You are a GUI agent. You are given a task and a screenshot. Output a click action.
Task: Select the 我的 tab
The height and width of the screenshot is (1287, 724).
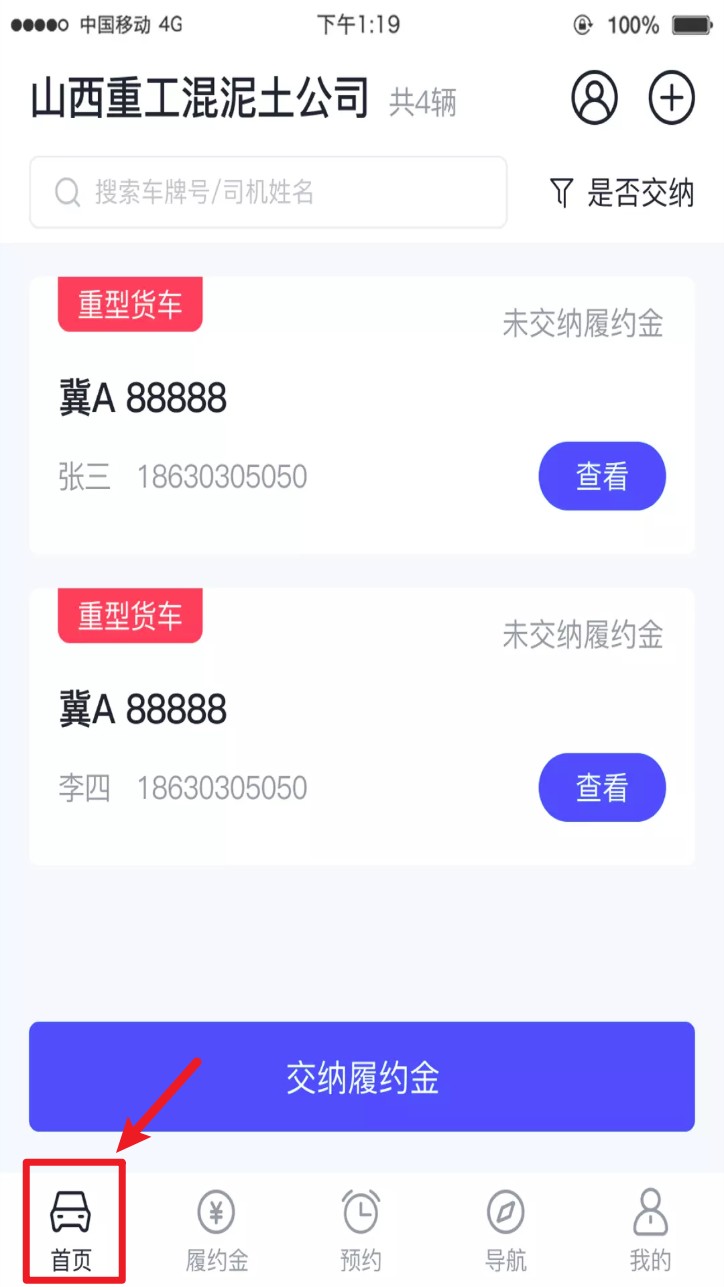pyautogui.click(x=650, y=1228)
